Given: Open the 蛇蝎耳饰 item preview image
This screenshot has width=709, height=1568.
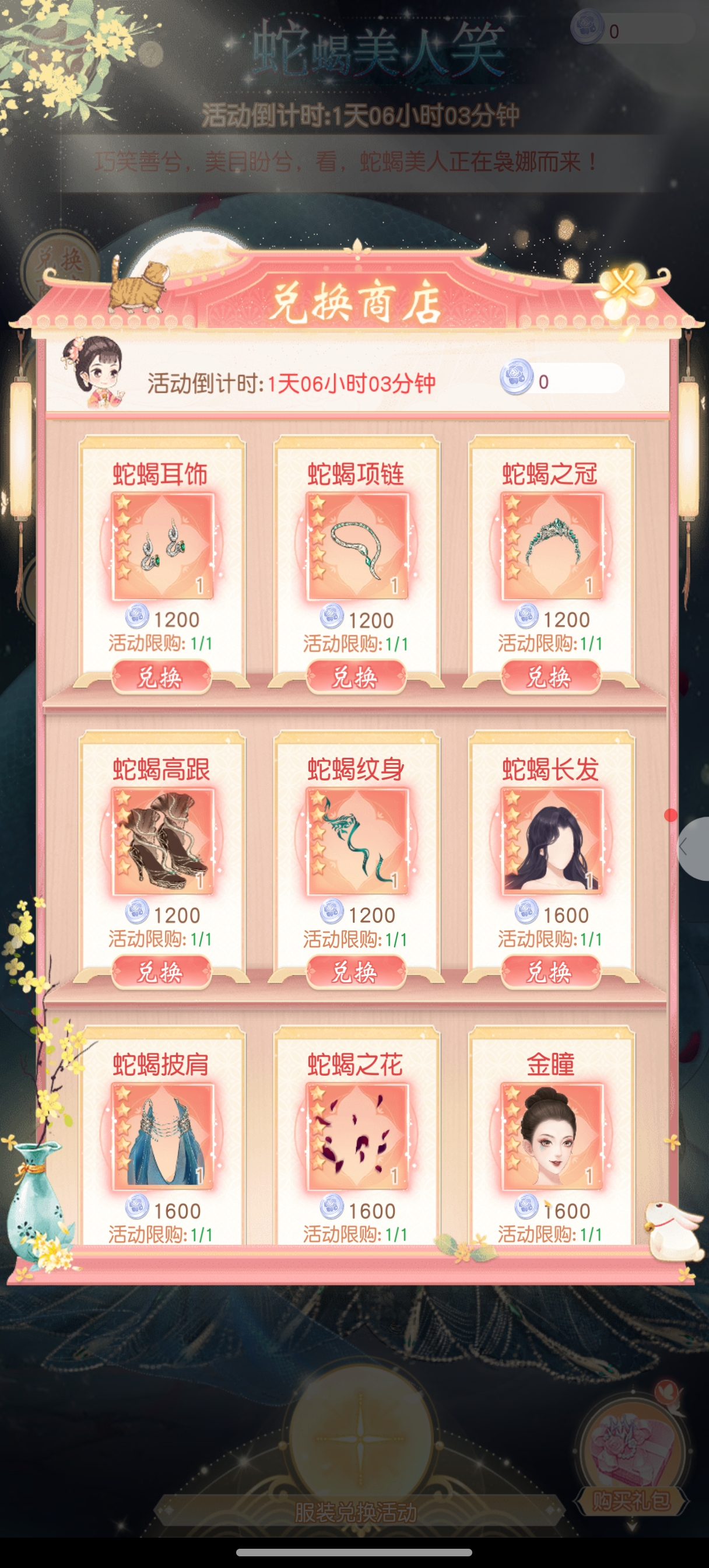Looking at the screenshot, I should click(x=162, y=547).
